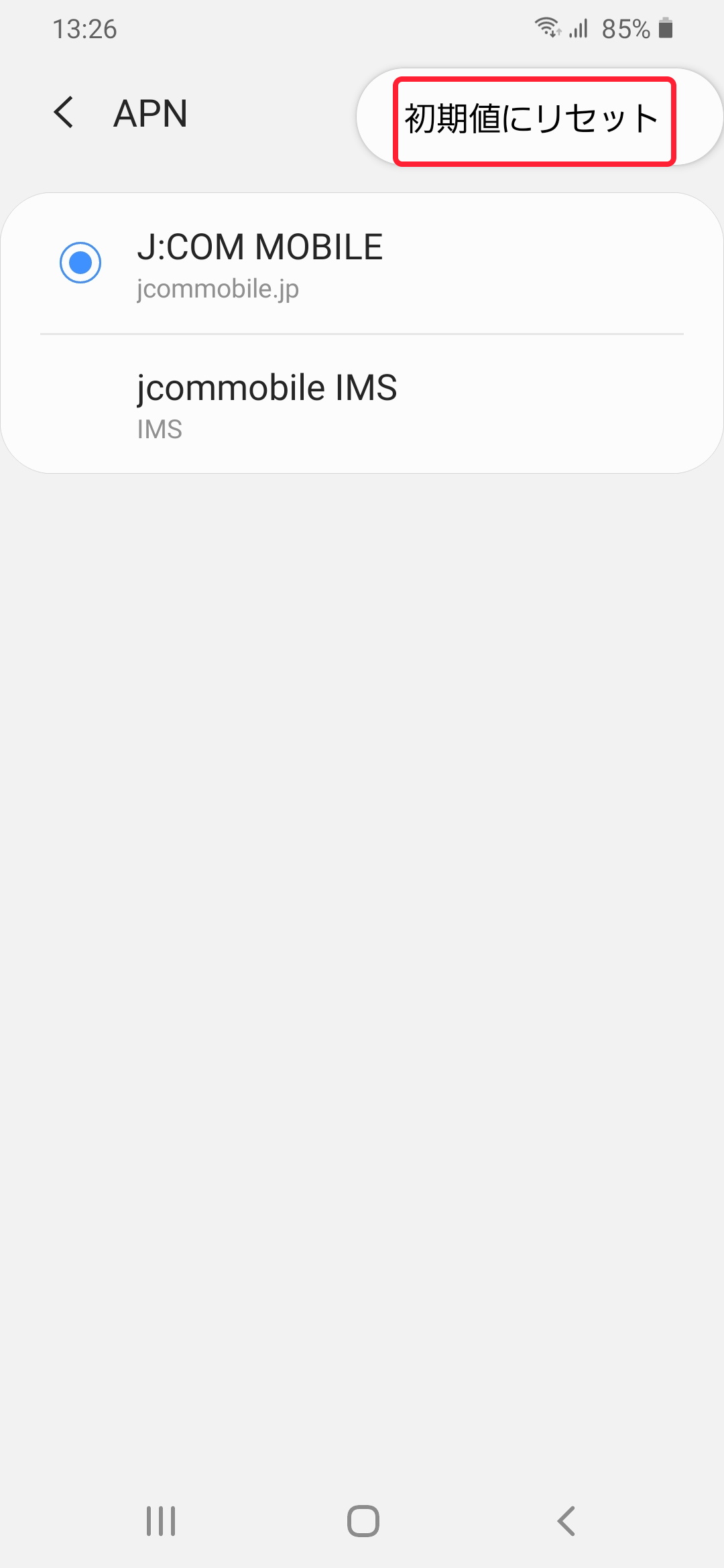Go back from the APN screen
Image resolution: width=724 pixels, height=1568 pixels.
tap(64, 113)
